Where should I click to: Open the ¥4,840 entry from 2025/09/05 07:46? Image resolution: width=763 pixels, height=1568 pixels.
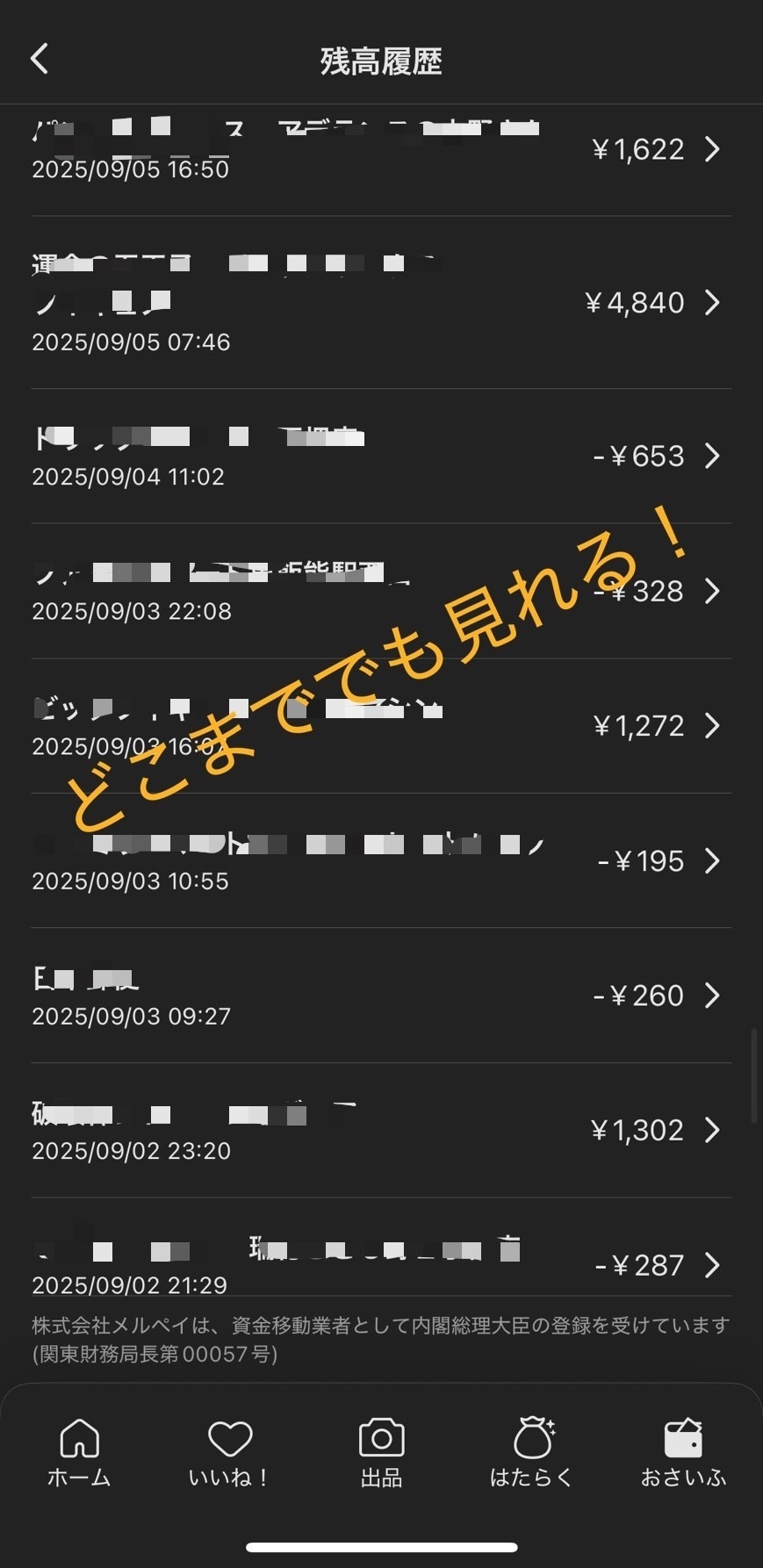coord(381,303)
